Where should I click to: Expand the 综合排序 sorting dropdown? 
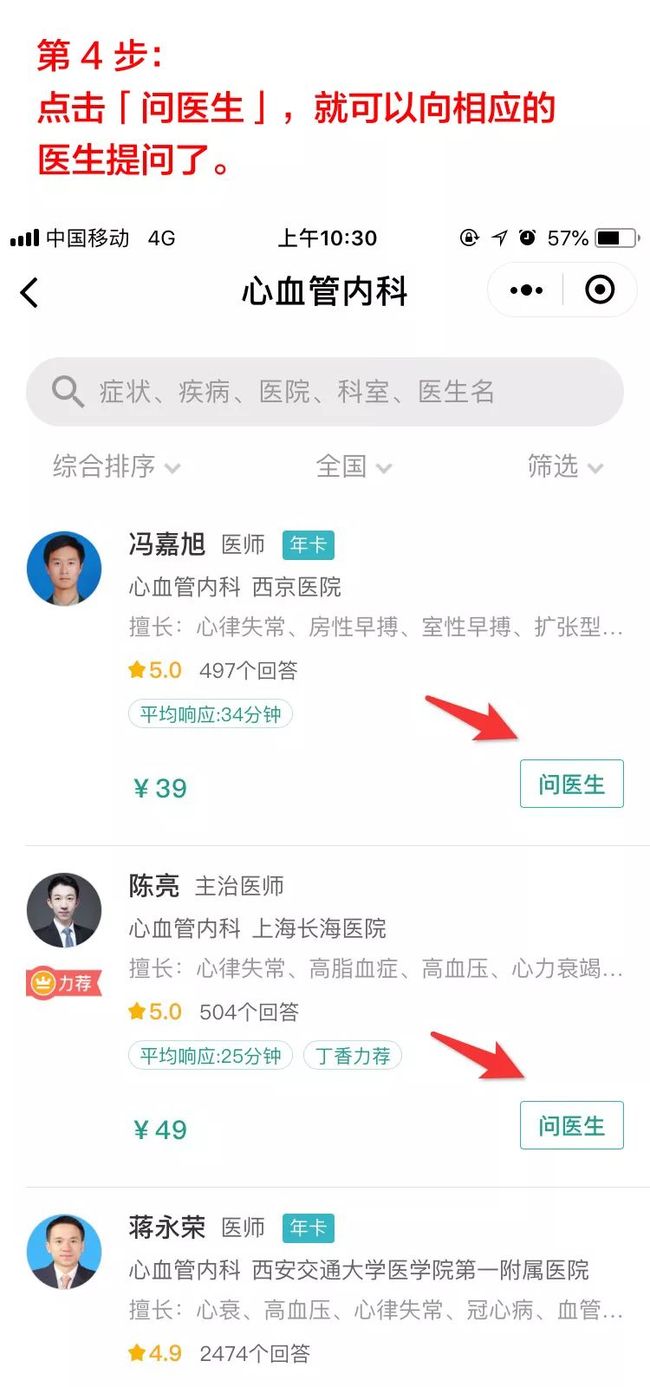tap(116, 466)
